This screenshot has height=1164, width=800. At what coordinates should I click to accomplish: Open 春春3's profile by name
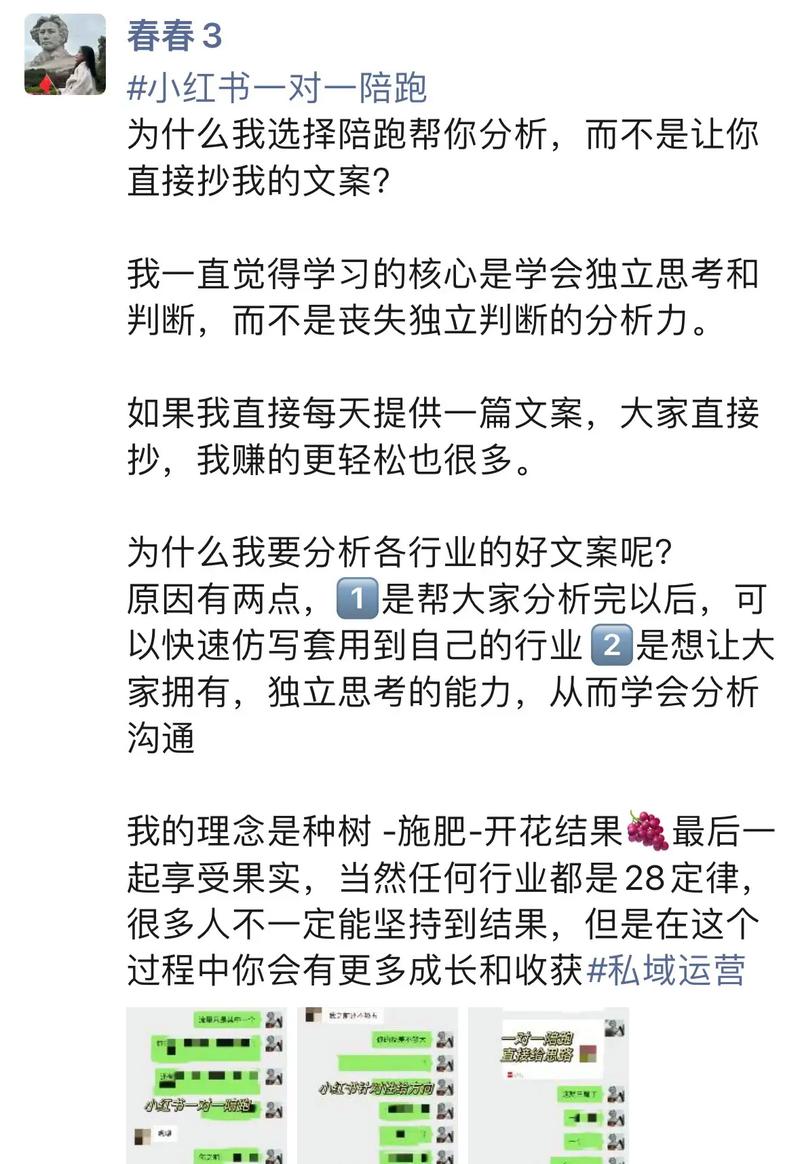[174, 37]
